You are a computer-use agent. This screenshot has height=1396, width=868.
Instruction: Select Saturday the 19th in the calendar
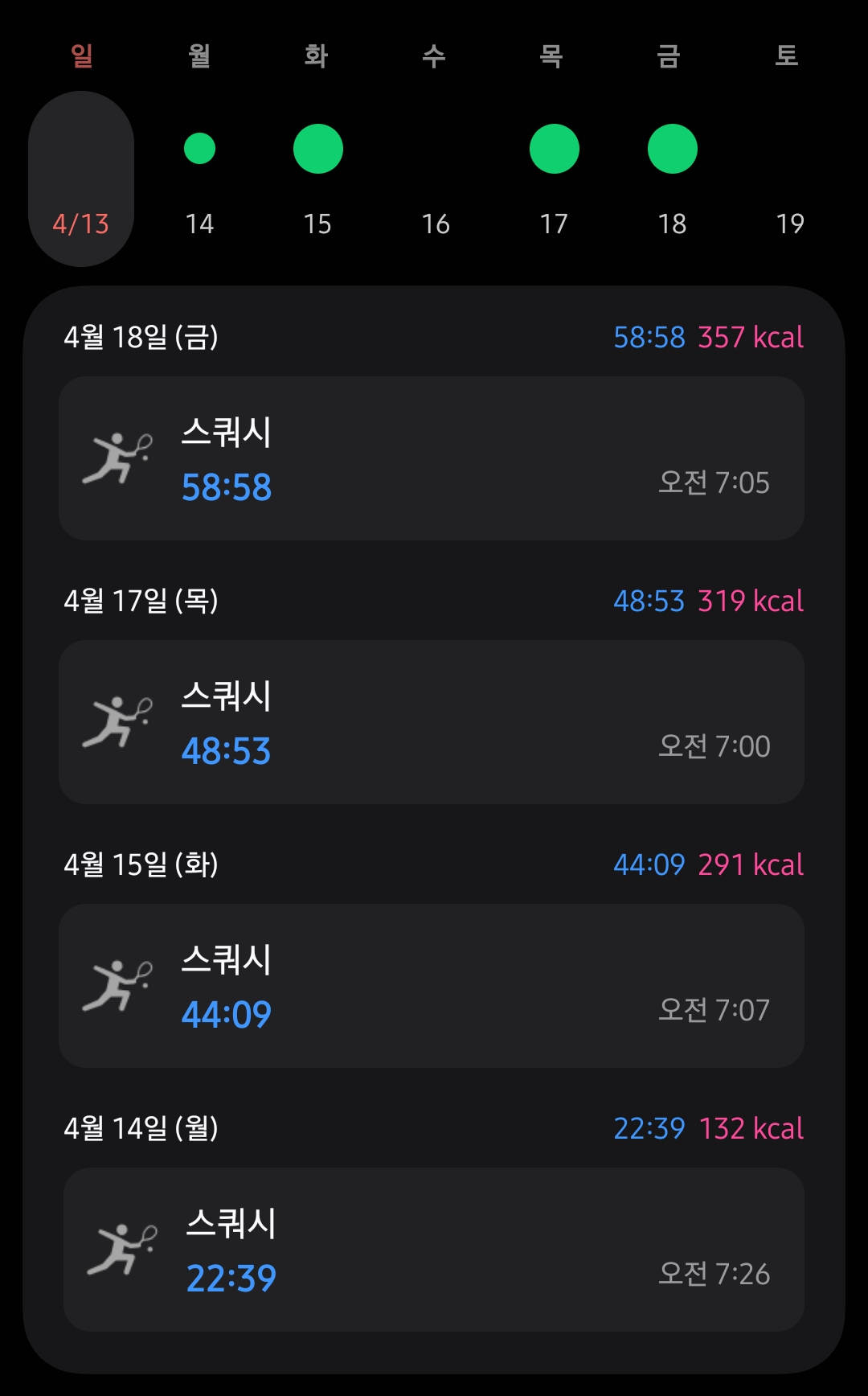point(789,179)
